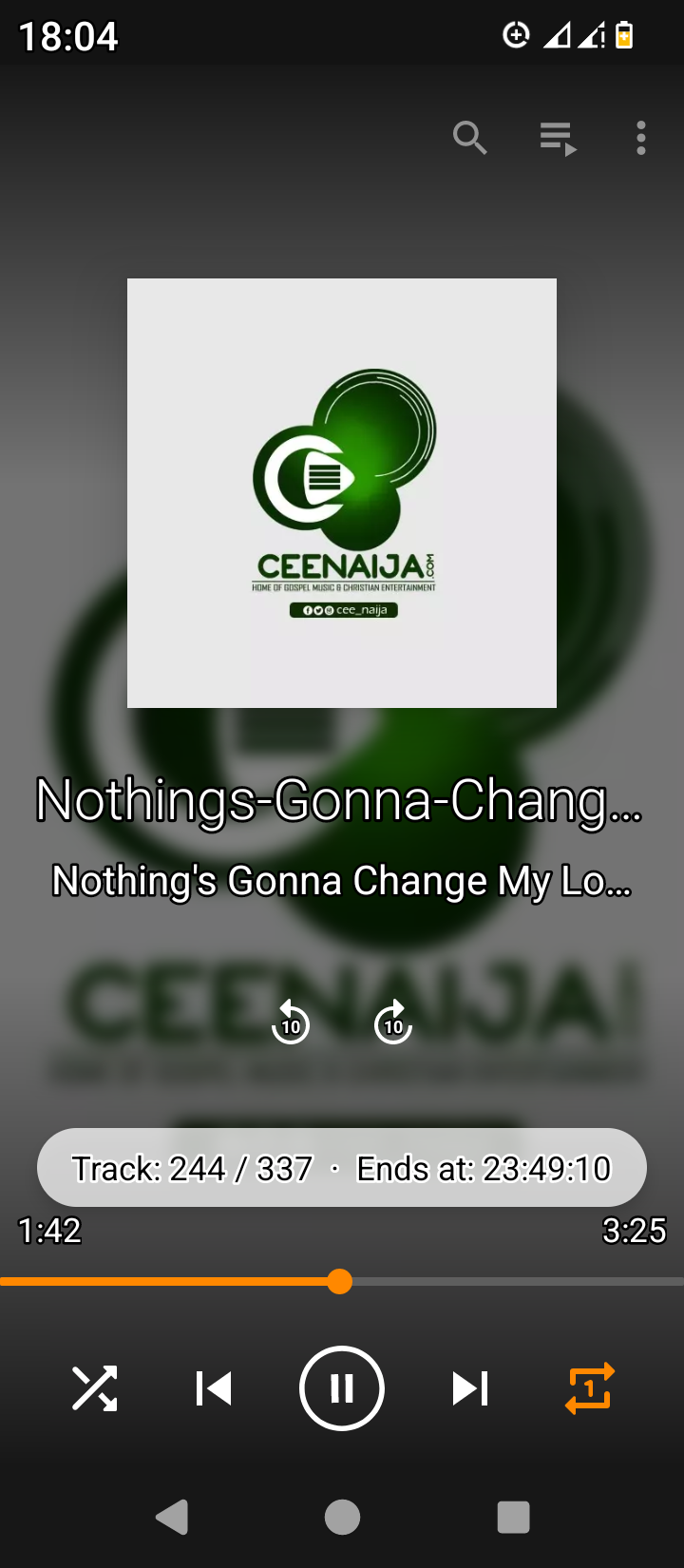Open the search icon in the top bar
This screenshot has width=684, height=1568.
pyautogui.click(x=470, y=138)
